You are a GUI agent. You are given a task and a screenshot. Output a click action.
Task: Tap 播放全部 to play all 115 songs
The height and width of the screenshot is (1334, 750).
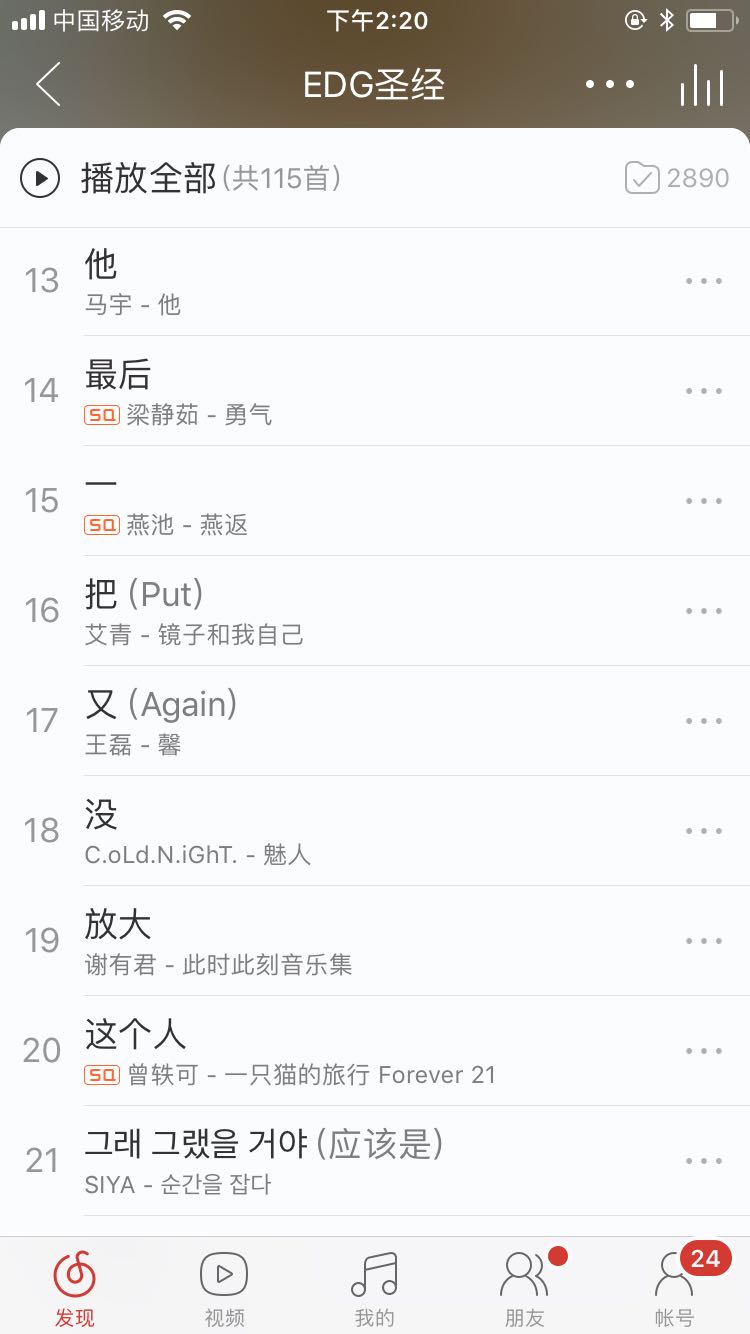tap(150, 179)
